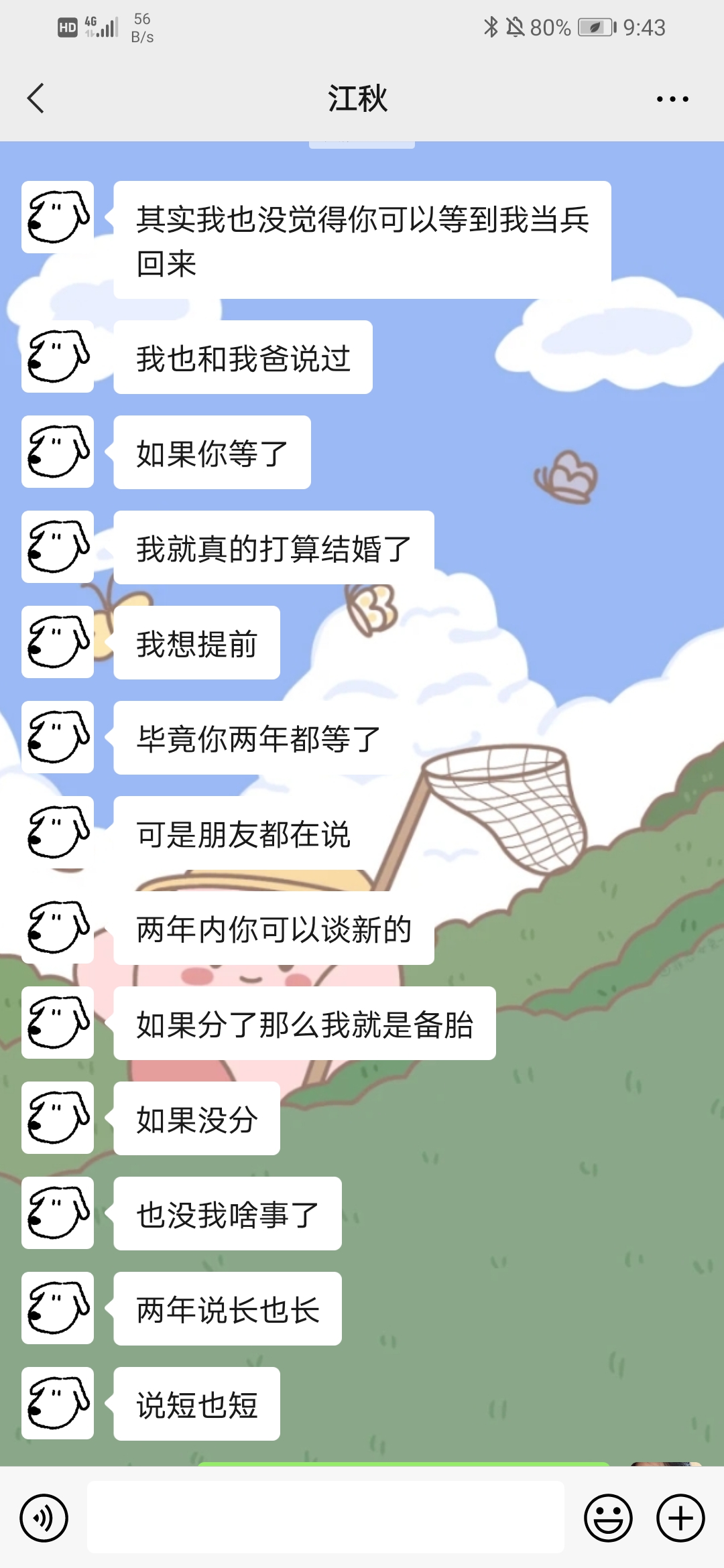Select the message '我也和我爸说过'
Image resolution: width=724 pixels, height=1568 pixels.
pos(243,357)
